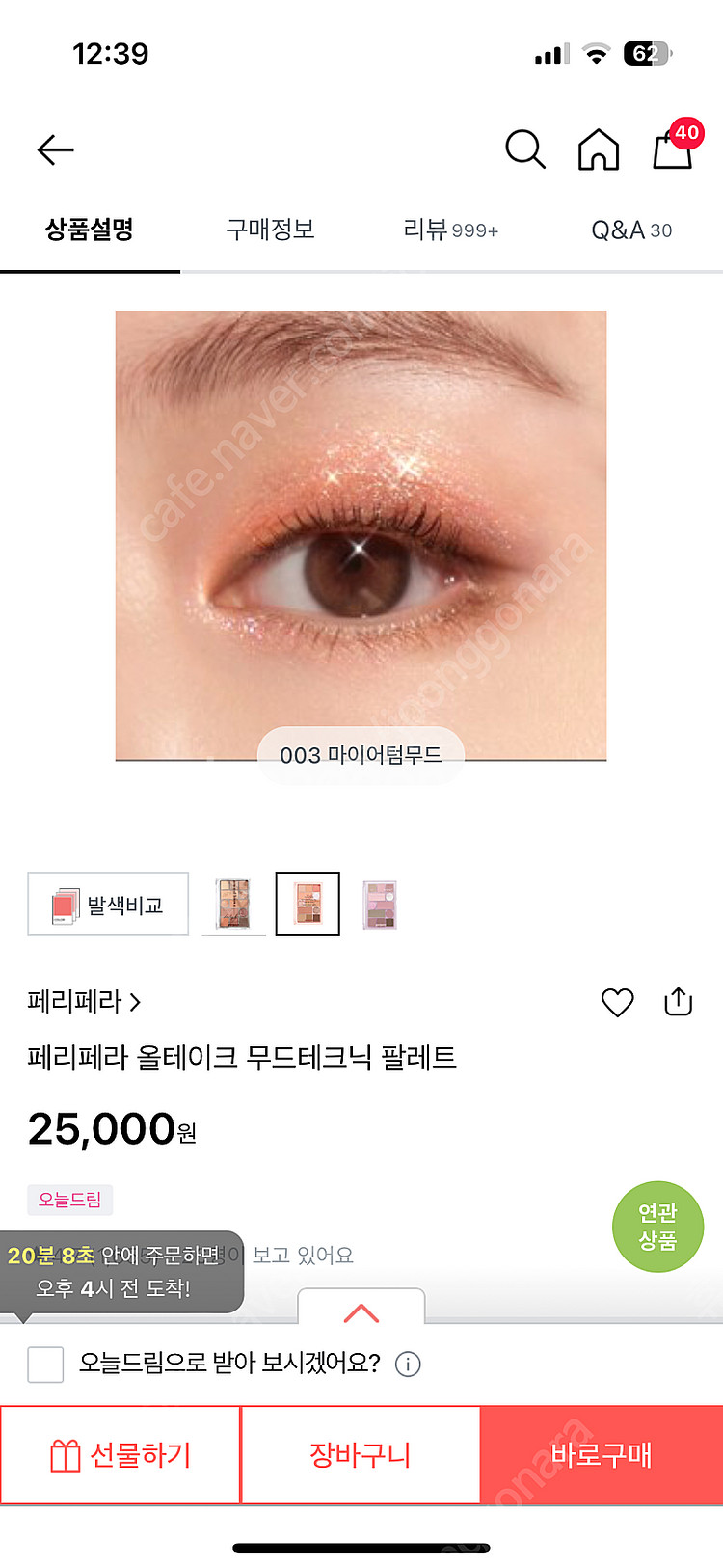Buy now with 바로구매
Viewport: 723px width, 1568px height.
point(602,1455)
